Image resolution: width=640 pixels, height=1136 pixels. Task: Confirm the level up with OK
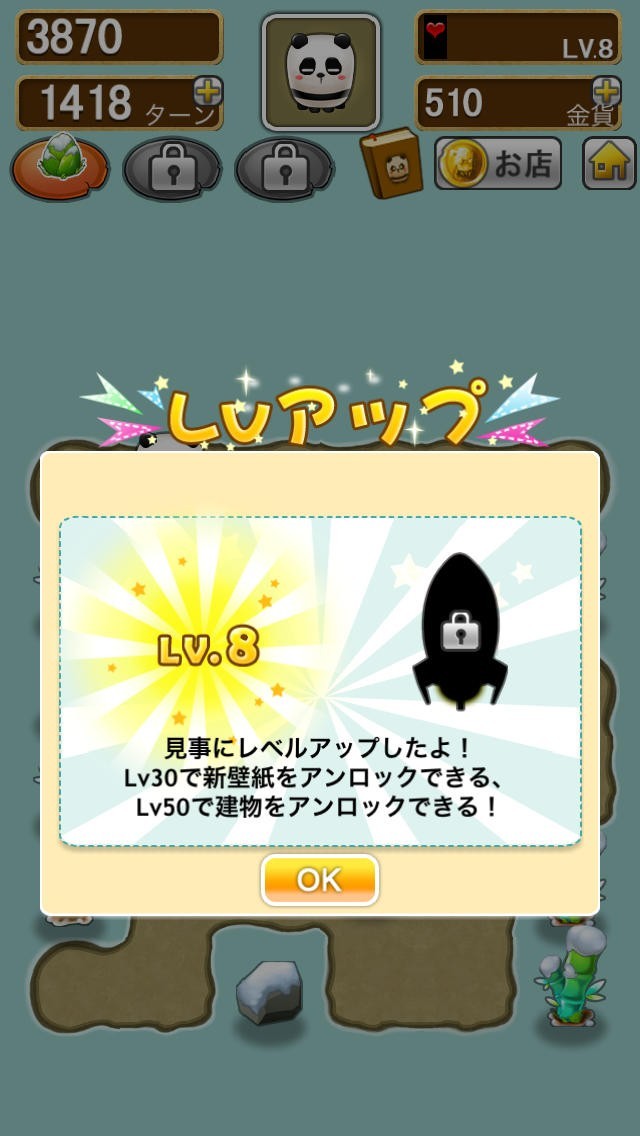[319, 879]
